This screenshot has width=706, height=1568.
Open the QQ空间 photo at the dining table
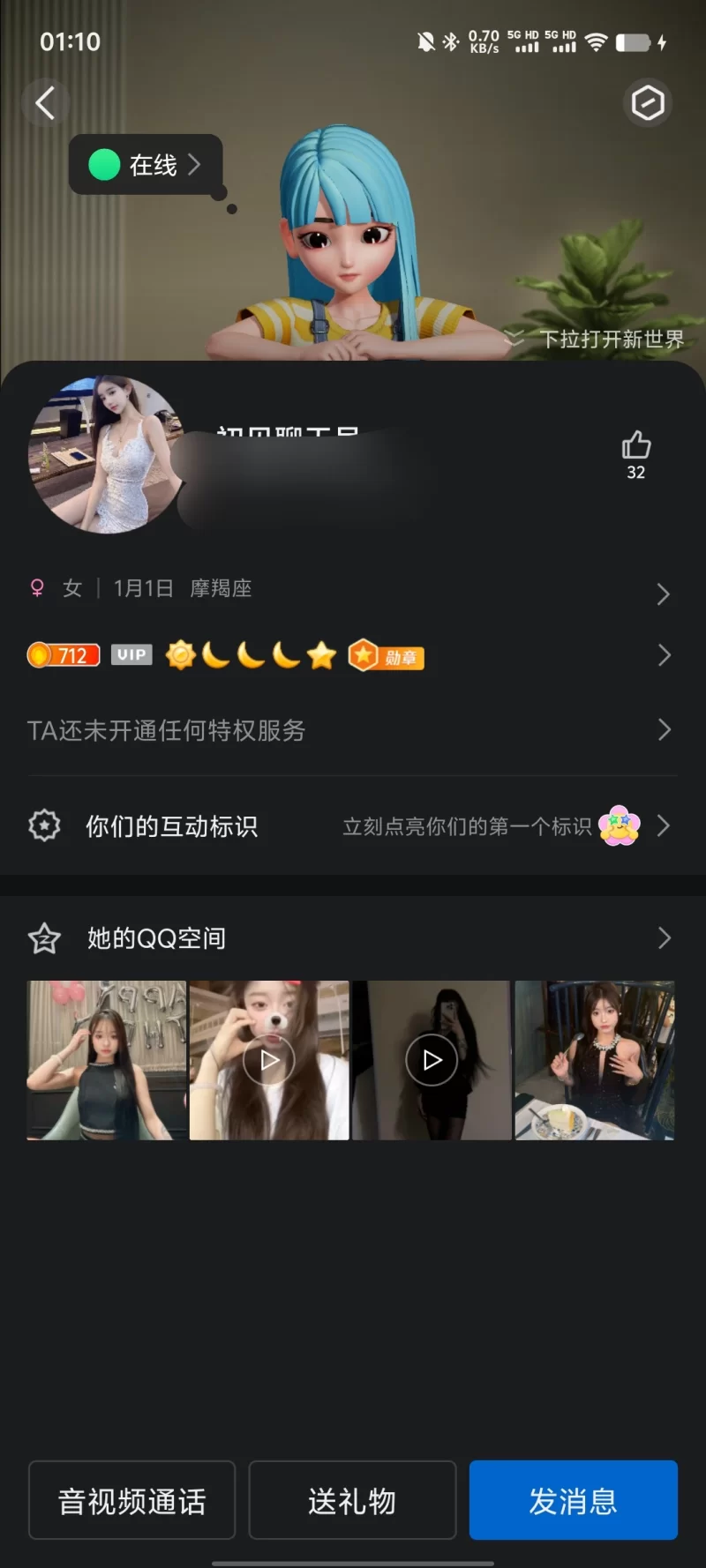click(595, 1060)
